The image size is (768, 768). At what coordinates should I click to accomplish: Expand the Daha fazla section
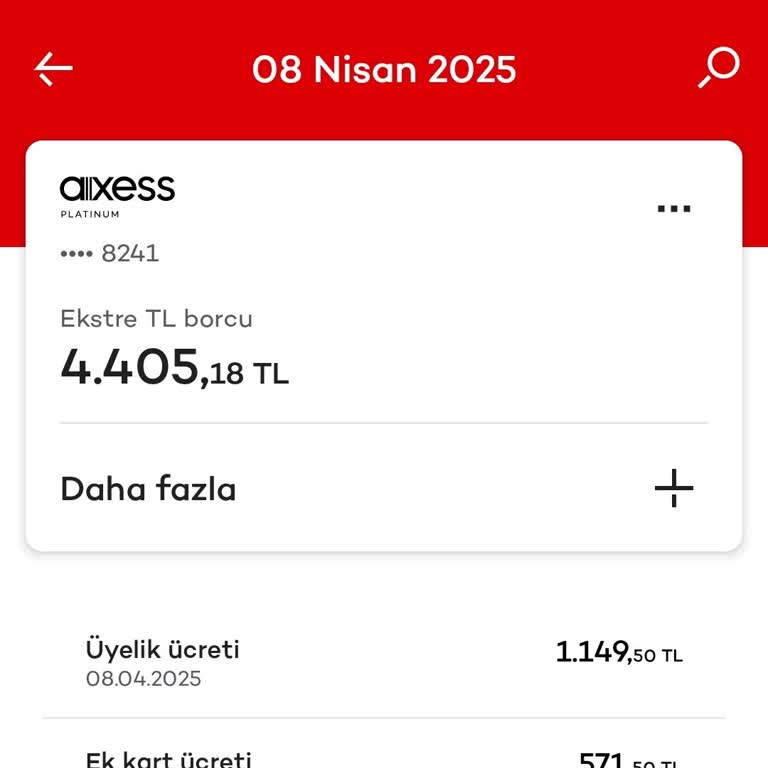pos(673,489)
